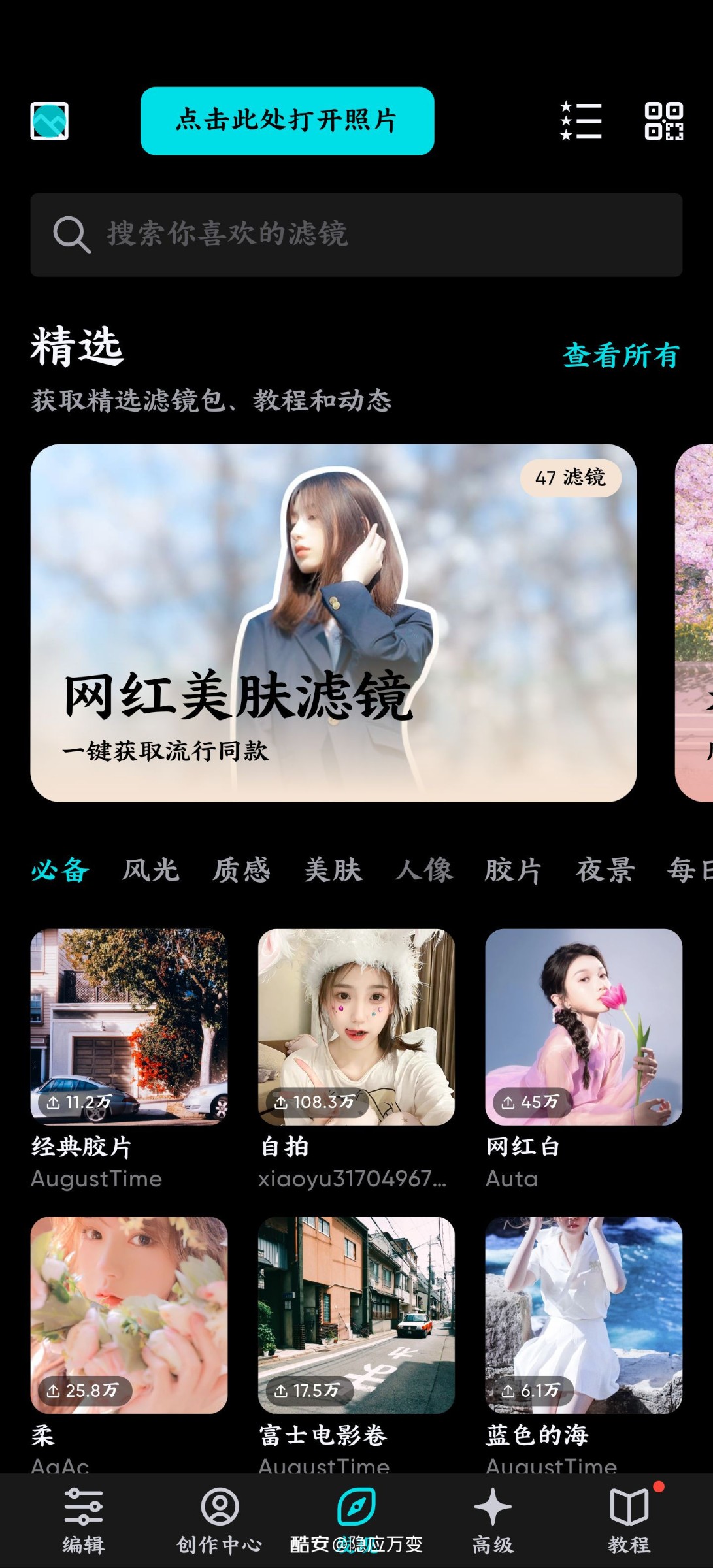Open the 教程 bottom tab
Screen dimensions: 713x1568
coord(629,1520)
